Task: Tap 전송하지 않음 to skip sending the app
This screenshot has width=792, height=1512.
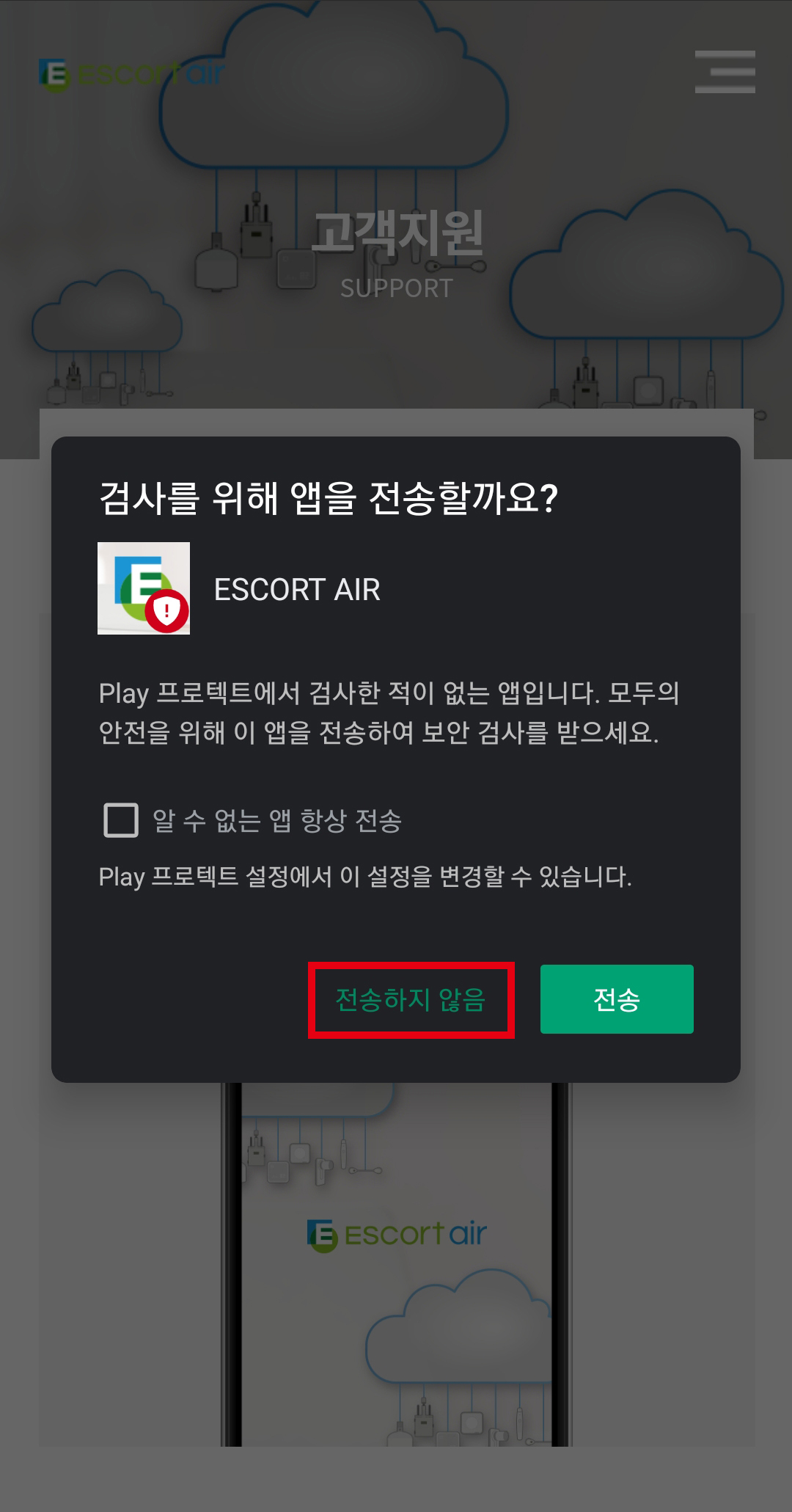Action: (411, 1000)
